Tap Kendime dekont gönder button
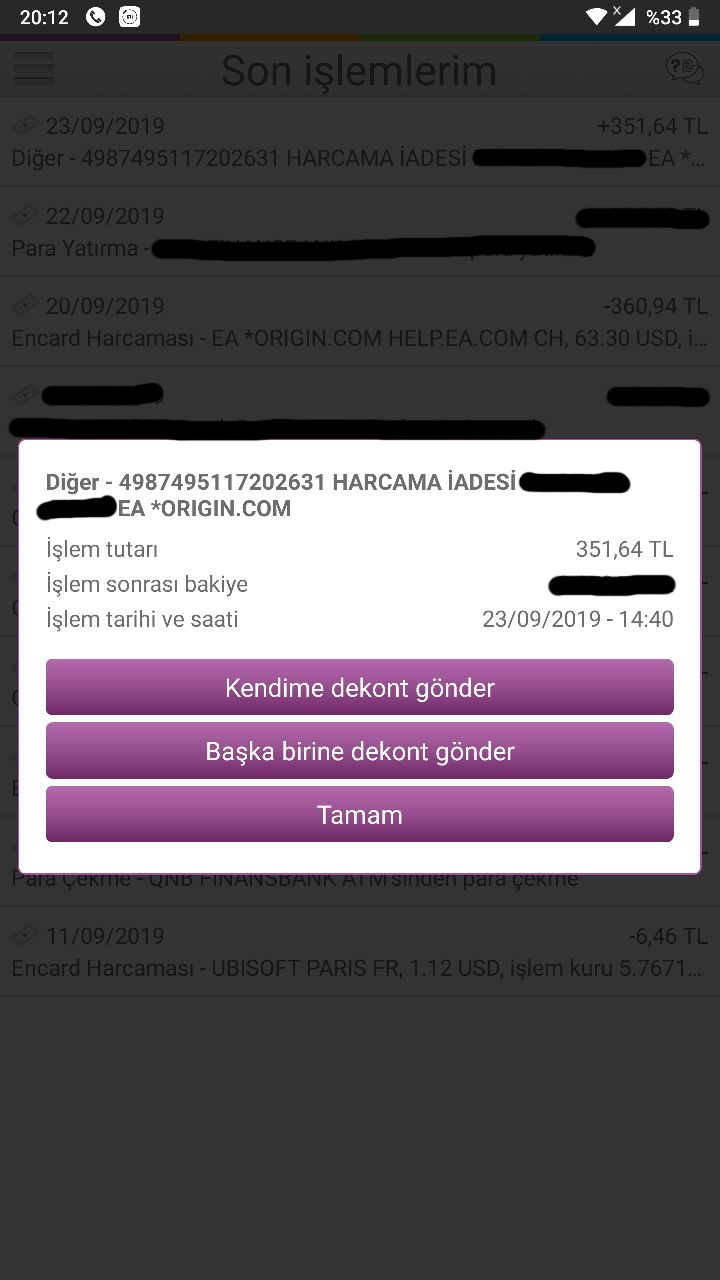The height and width of the screenshot is (1280, 720). 359,687
